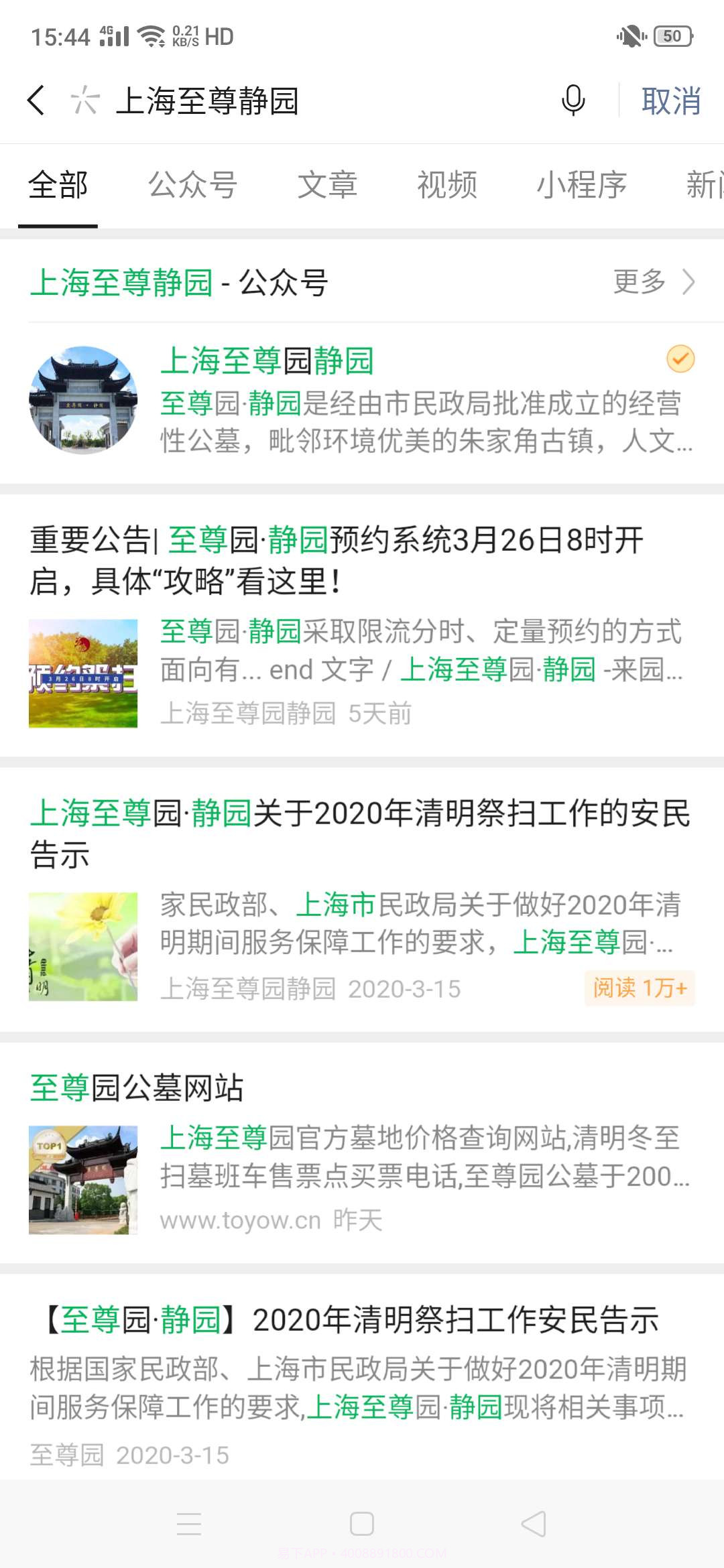Tap the back arrow to exit search
The height and width of the screenshot is (1568, 724).
pyautogui.click(x=38, y=101)
